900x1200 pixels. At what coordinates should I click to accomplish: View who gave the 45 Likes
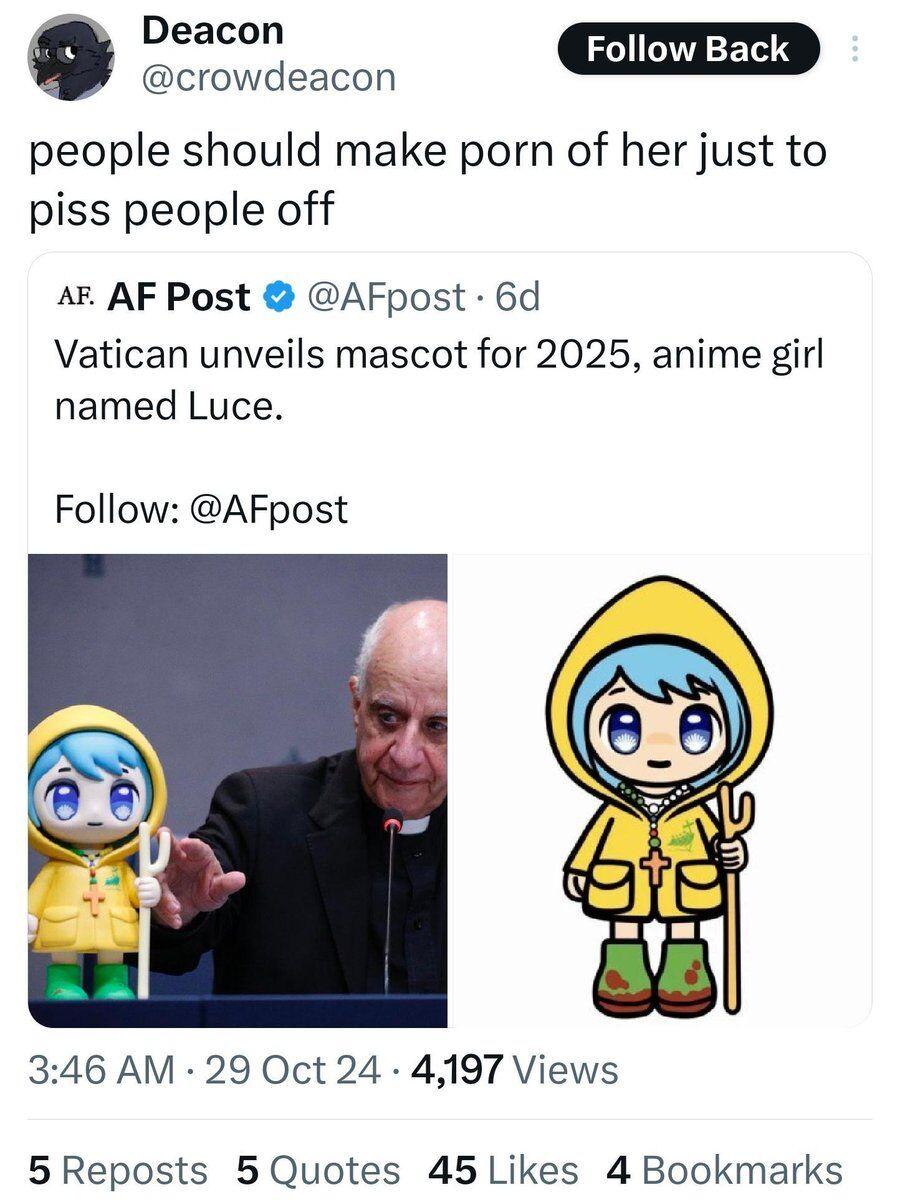503,1169
